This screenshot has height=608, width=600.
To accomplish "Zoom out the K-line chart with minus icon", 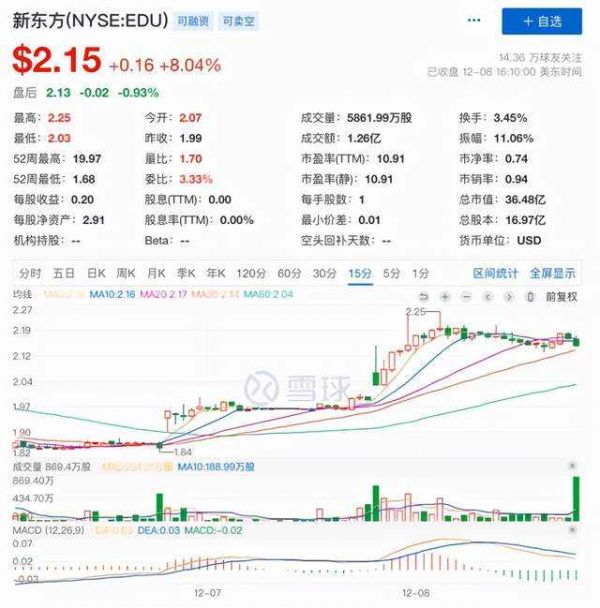I will tap(467, 296).
